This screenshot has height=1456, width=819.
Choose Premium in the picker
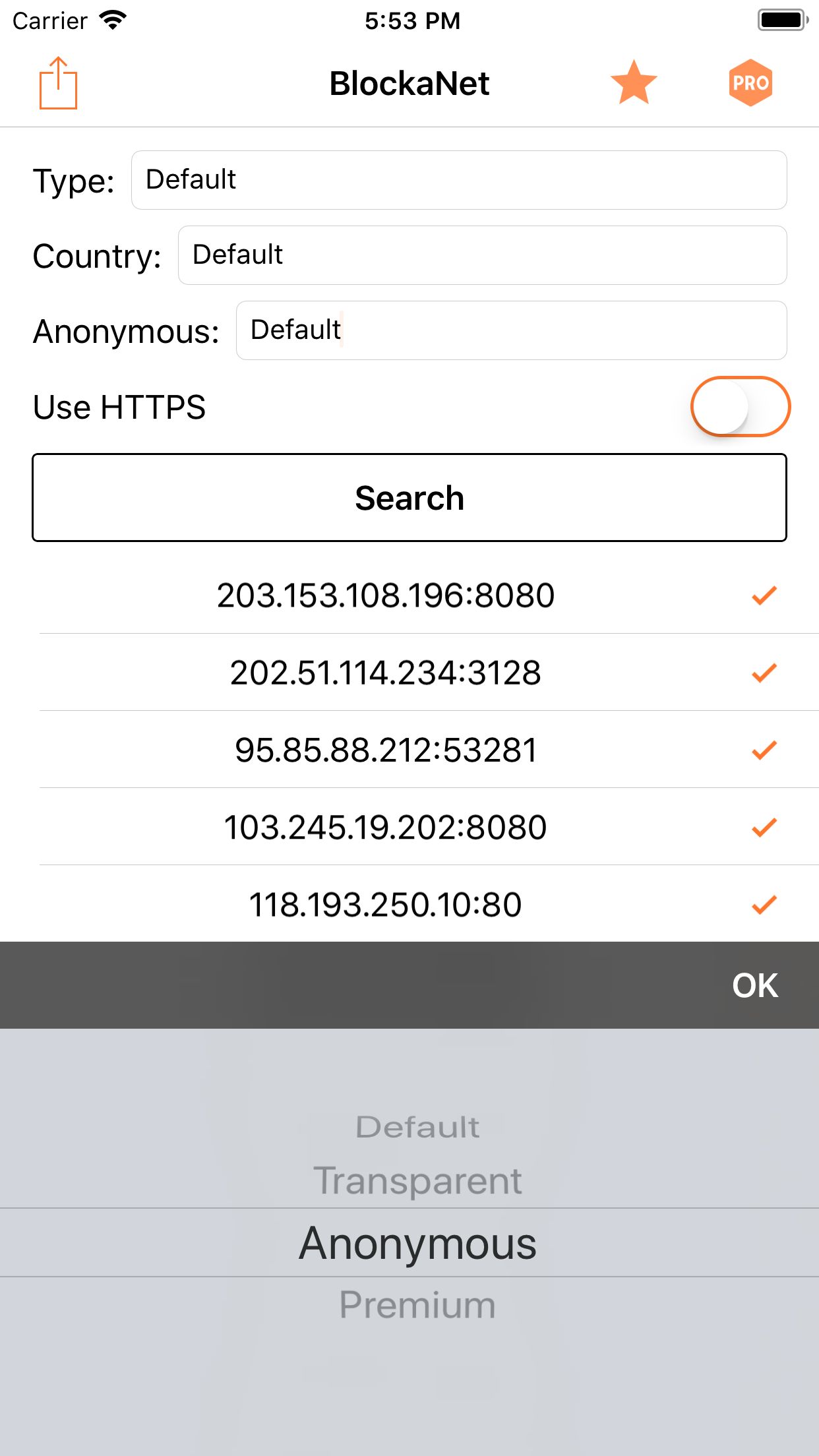(417, 1305)
